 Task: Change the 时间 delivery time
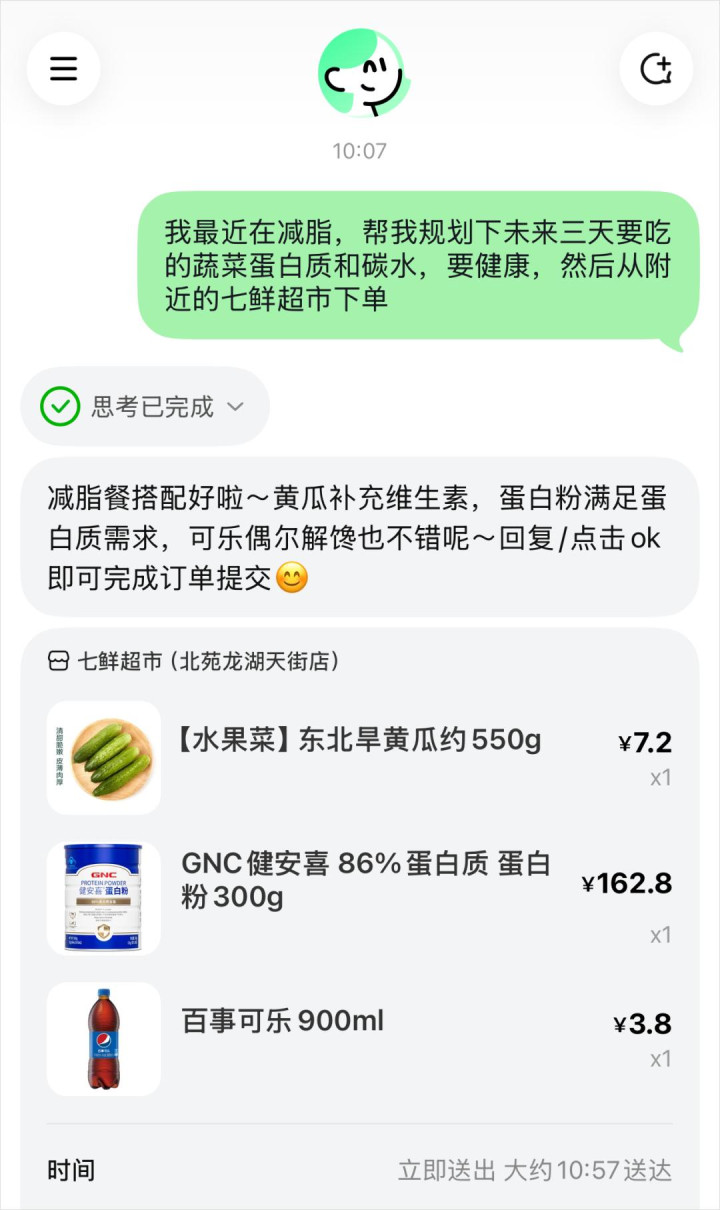pyautogui.click(x=534, y=1170)
